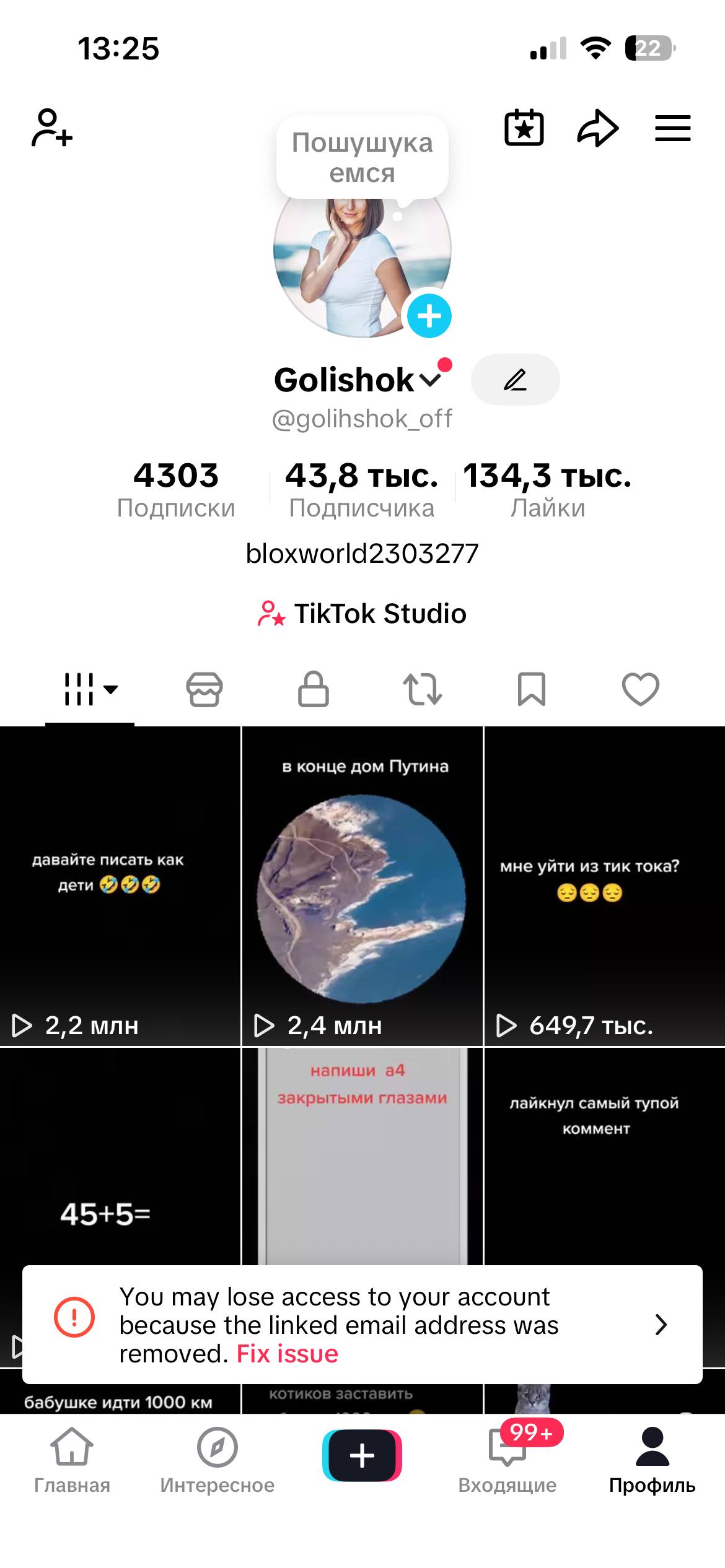Image resolution: width=725 pixels, height=1568 pixels.
Task: View the 43,8 тыс. Подписчика list
Action: click(x=362, y=489)
